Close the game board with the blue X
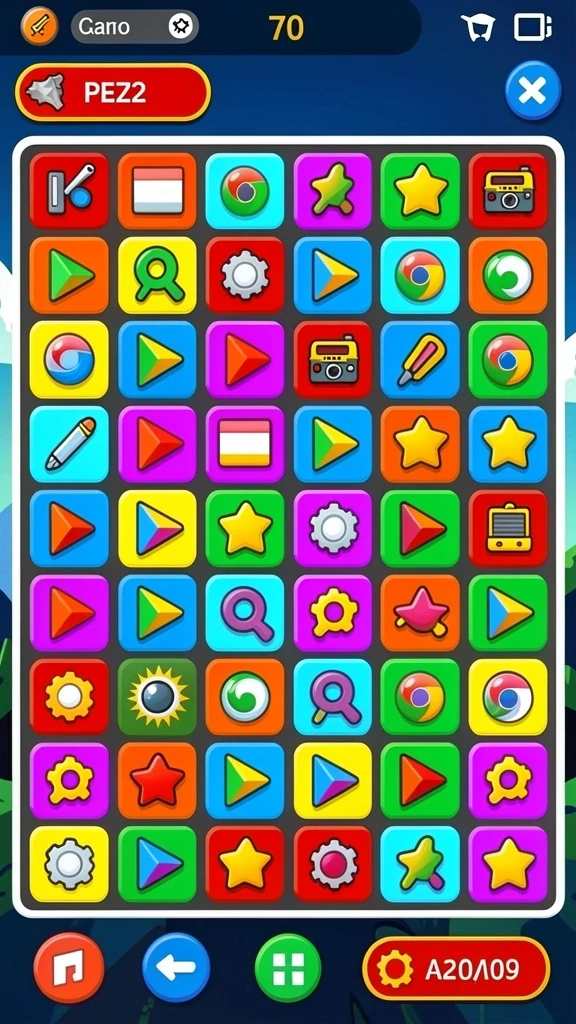 533,91
